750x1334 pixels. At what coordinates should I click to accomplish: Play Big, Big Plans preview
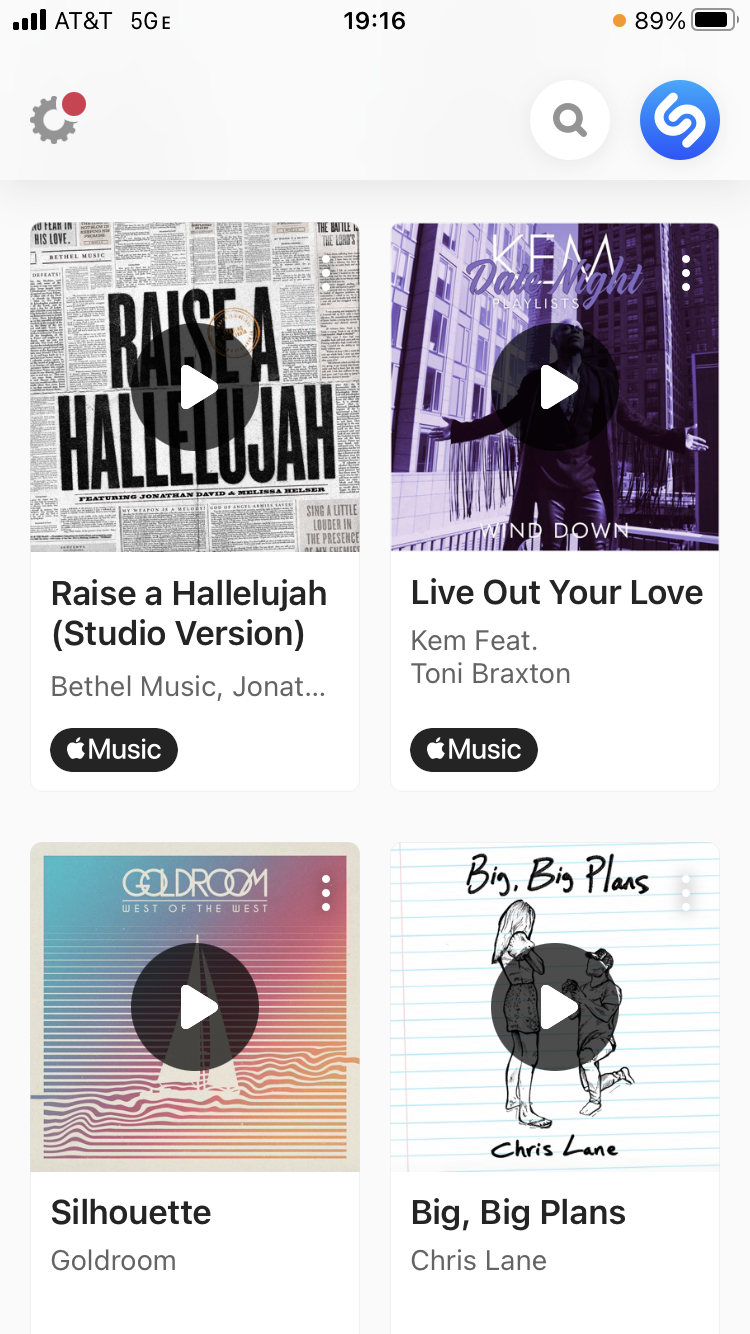(x=555, y=1007)
